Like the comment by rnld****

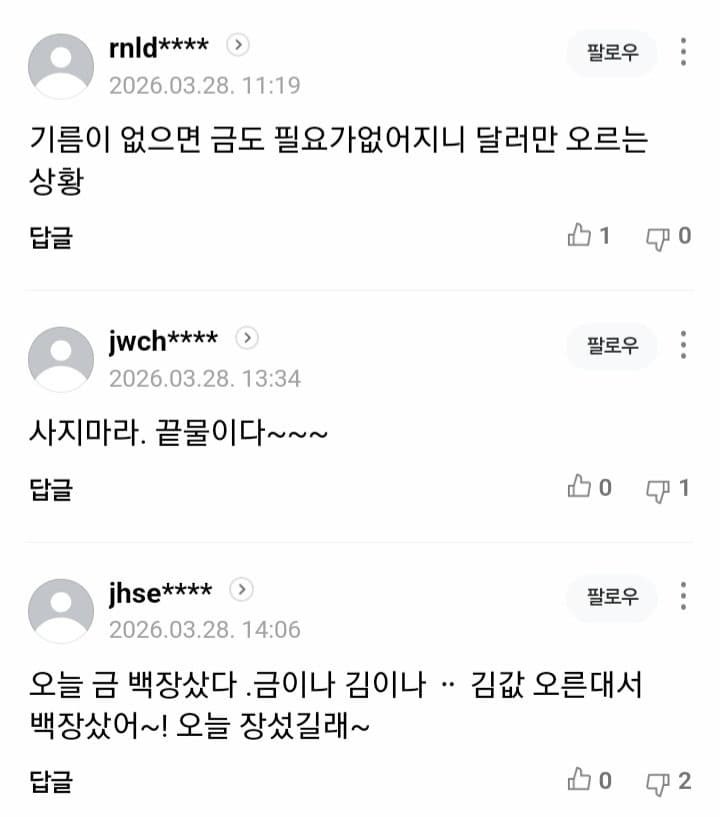click(580, 236)
